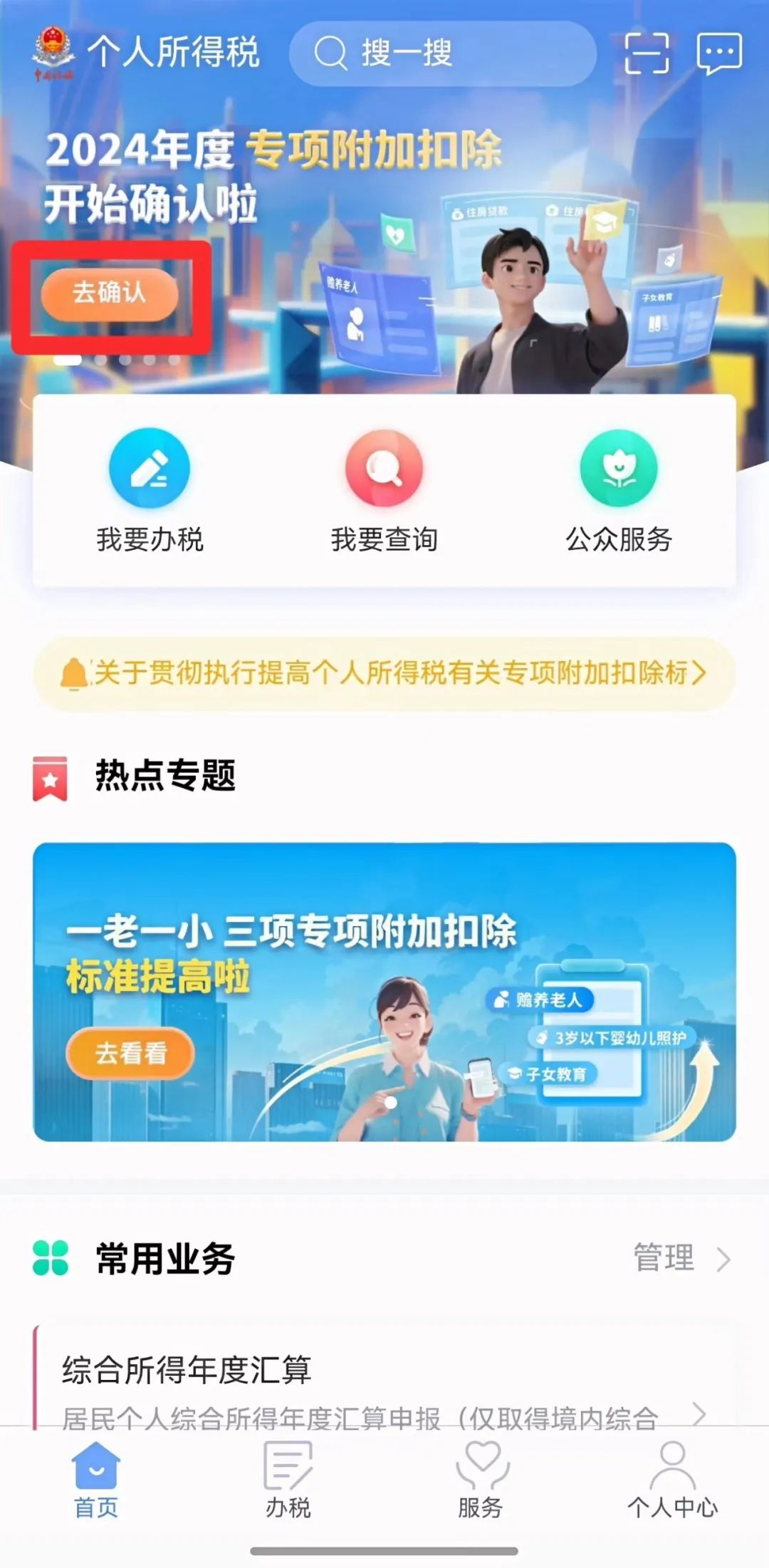Open 管理 for 常用业务
The width and height of the screenshot is (769, 1568).
click(682, 1257)
